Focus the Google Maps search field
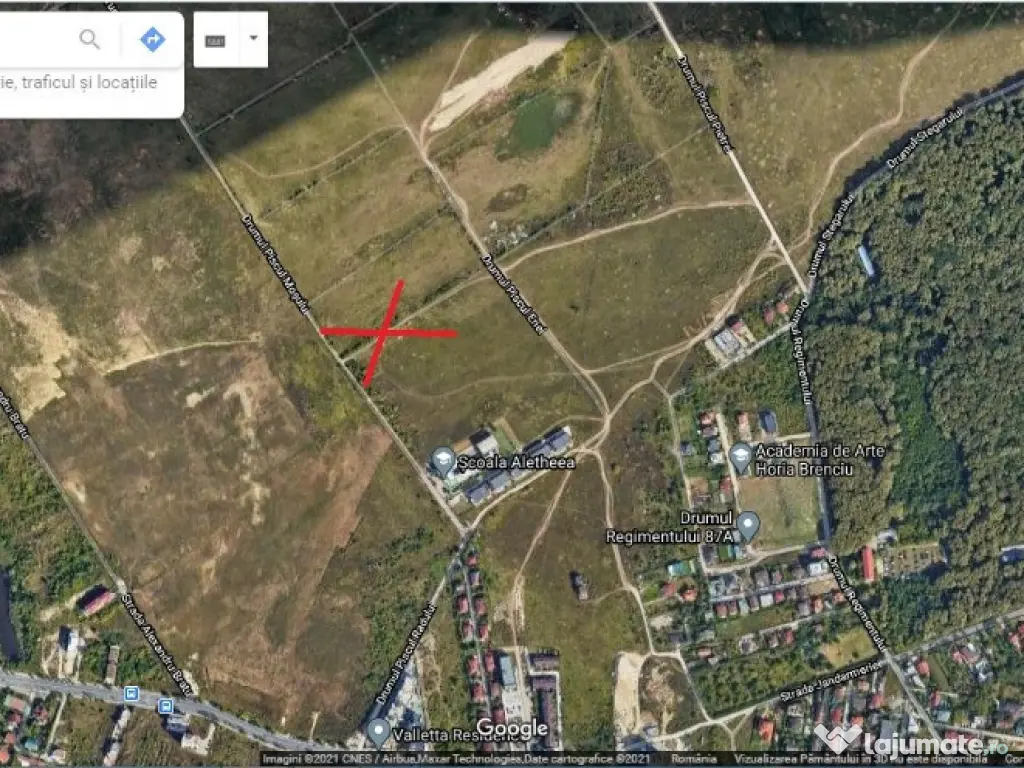1024x768 pixels. pyautogui.click(x=35, y=40)
